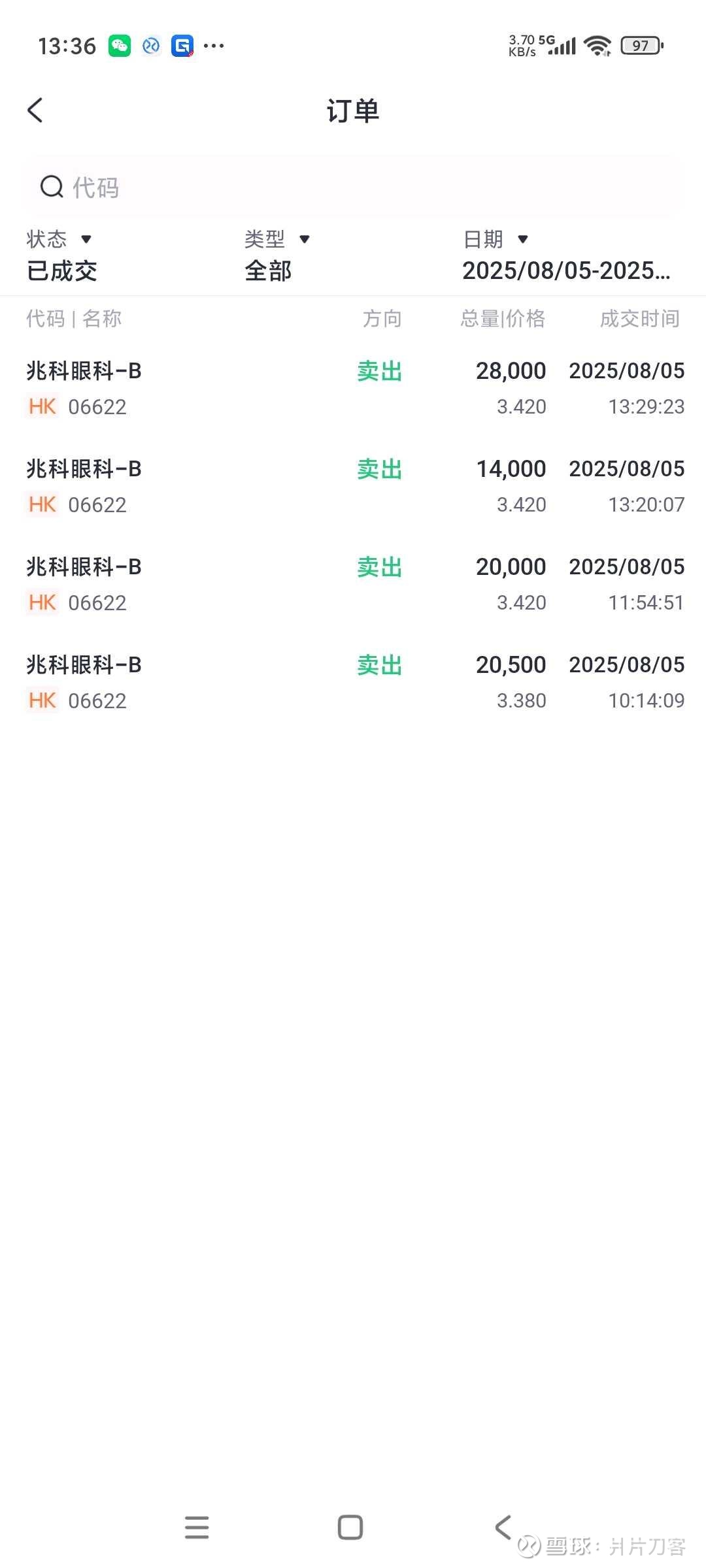Screen dimensions: 706x1568
Task: Open the 20,500 share order at 3.380
Action: (353, 682)
